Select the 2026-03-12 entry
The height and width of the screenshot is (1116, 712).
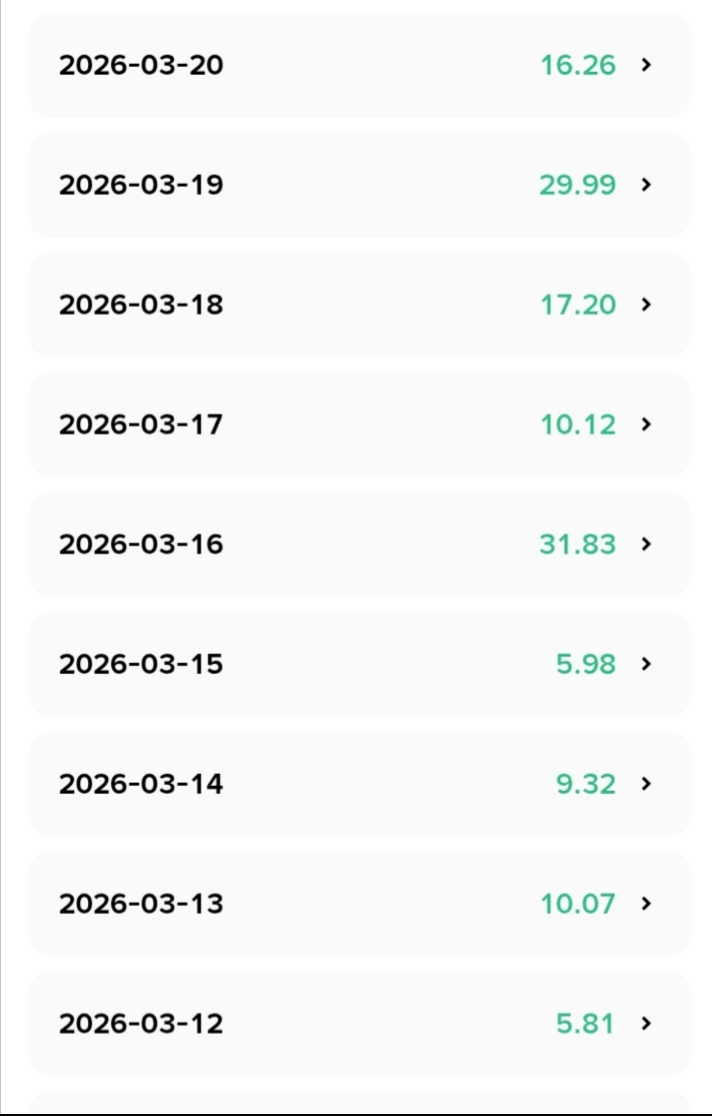[359, 1024]
